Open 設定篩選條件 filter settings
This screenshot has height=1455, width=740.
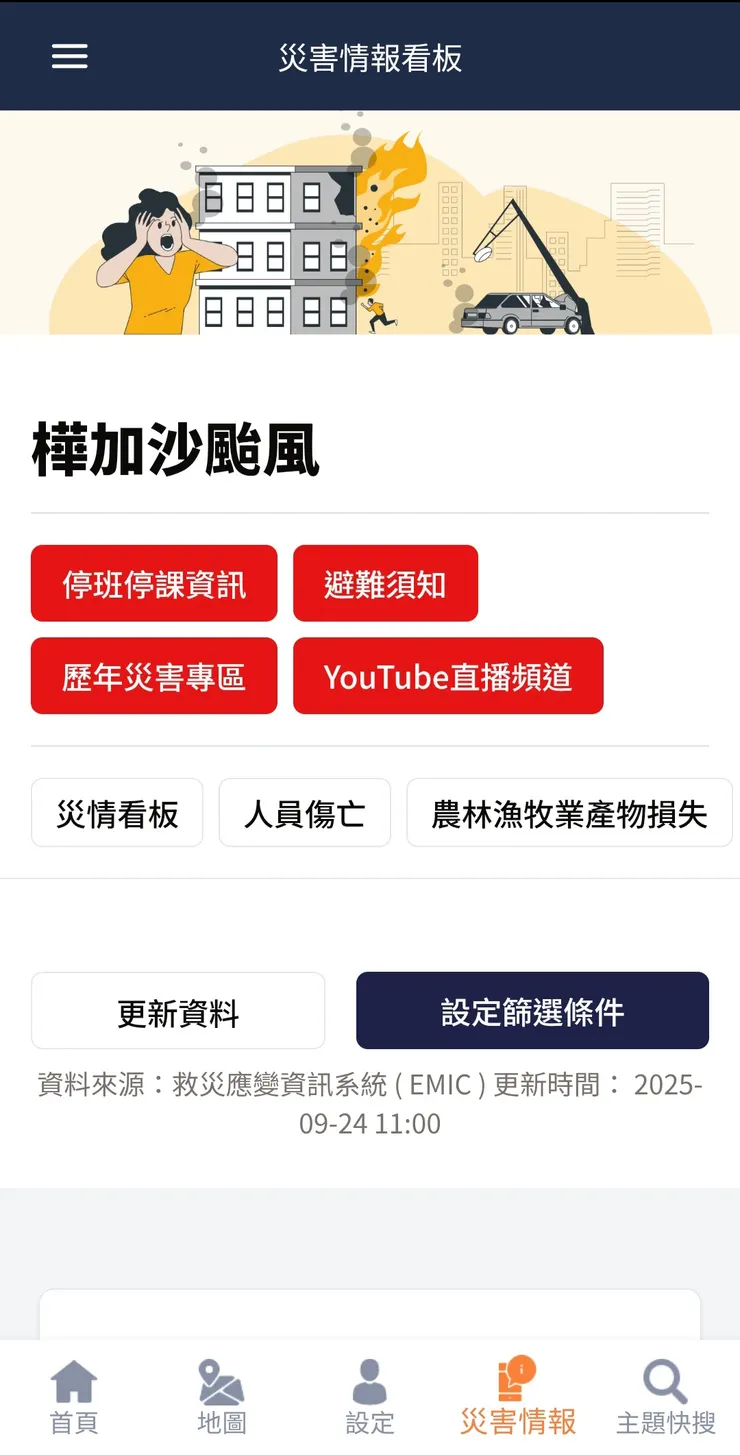[x=532, y=1010]
